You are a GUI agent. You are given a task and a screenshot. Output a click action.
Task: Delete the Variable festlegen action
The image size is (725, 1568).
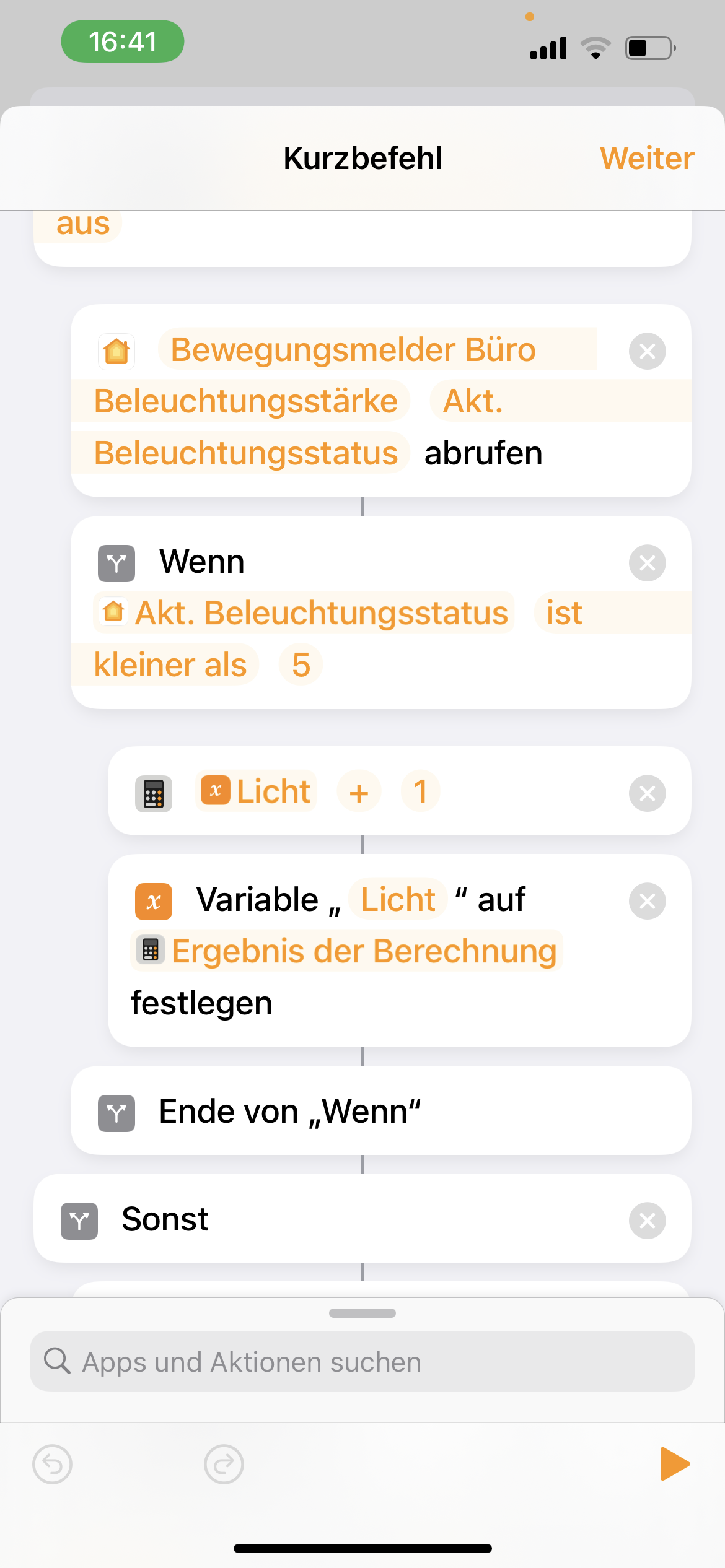[x=647, y=901]
